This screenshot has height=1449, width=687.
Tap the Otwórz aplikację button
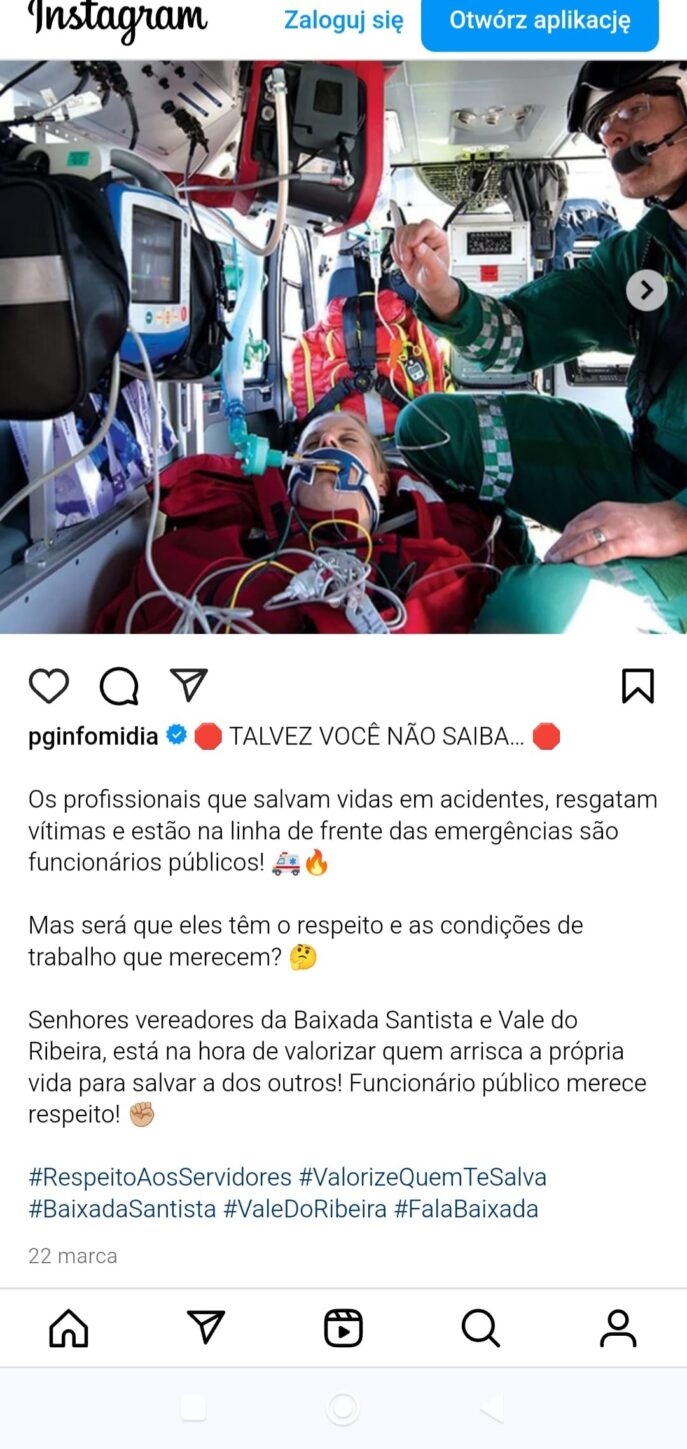(x=540, y=21)
